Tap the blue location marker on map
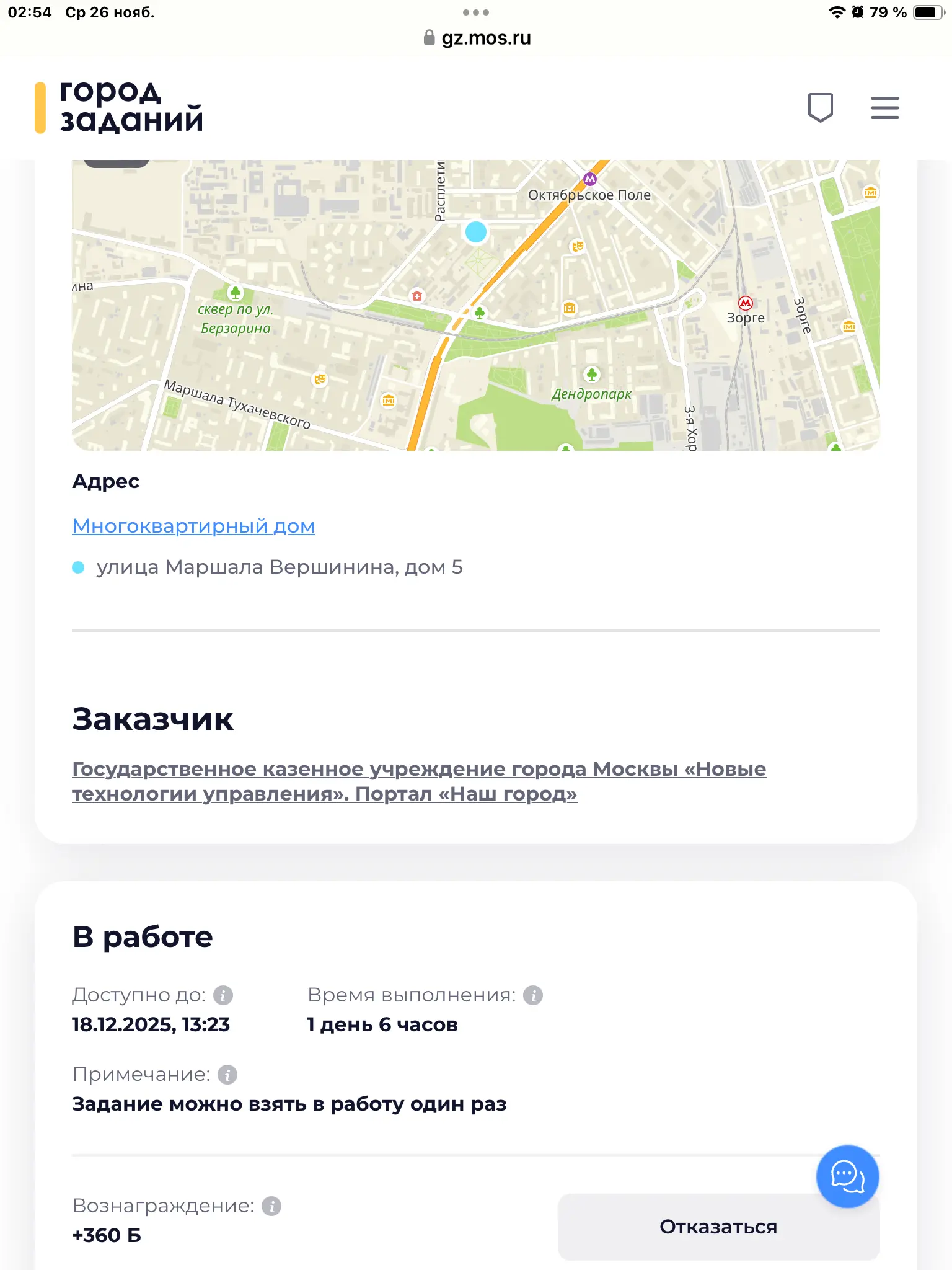Viewport: 952px width, 1270px height. tap(476, 232)
